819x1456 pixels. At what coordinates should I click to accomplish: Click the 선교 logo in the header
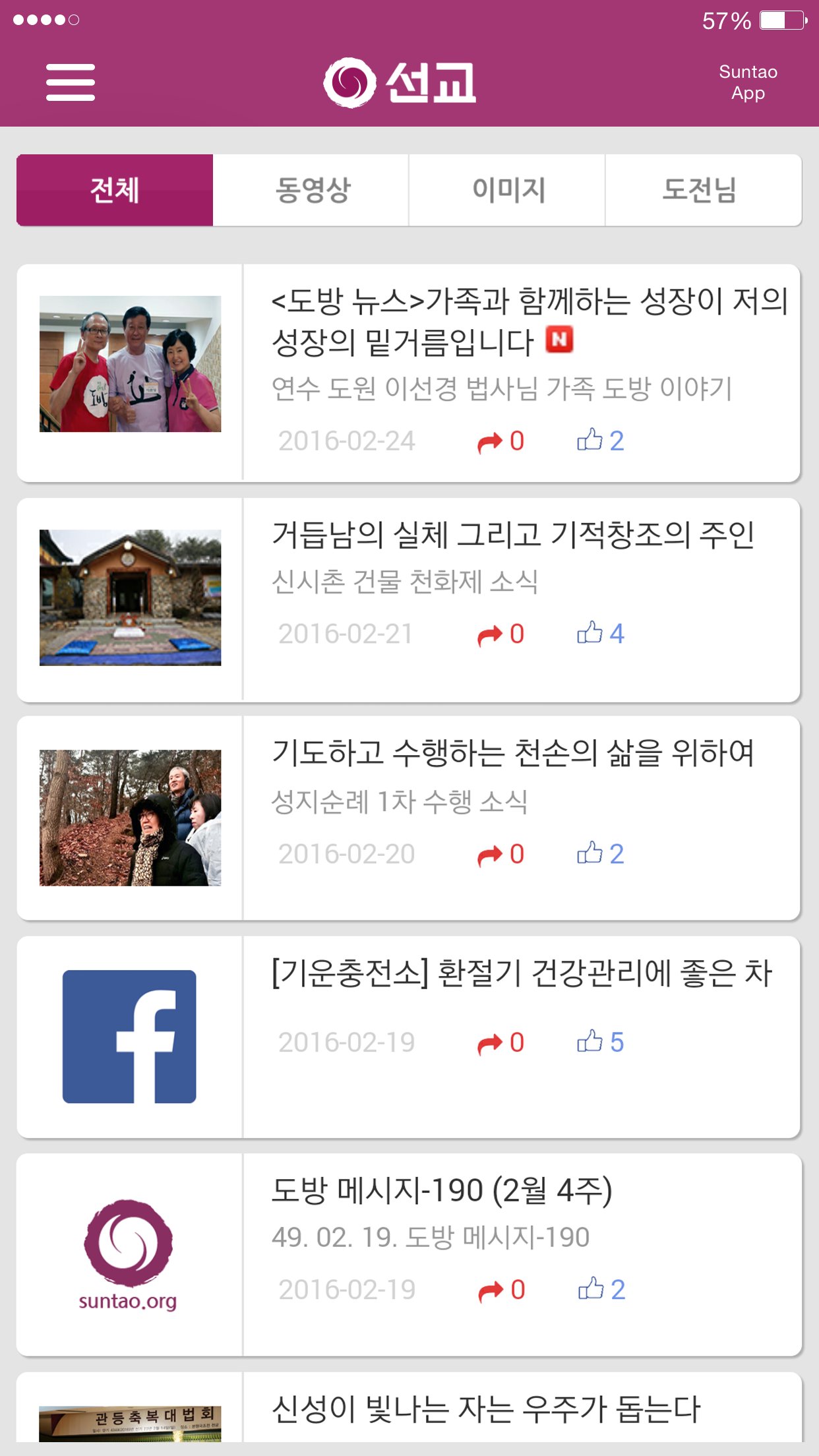click(405, 83)
